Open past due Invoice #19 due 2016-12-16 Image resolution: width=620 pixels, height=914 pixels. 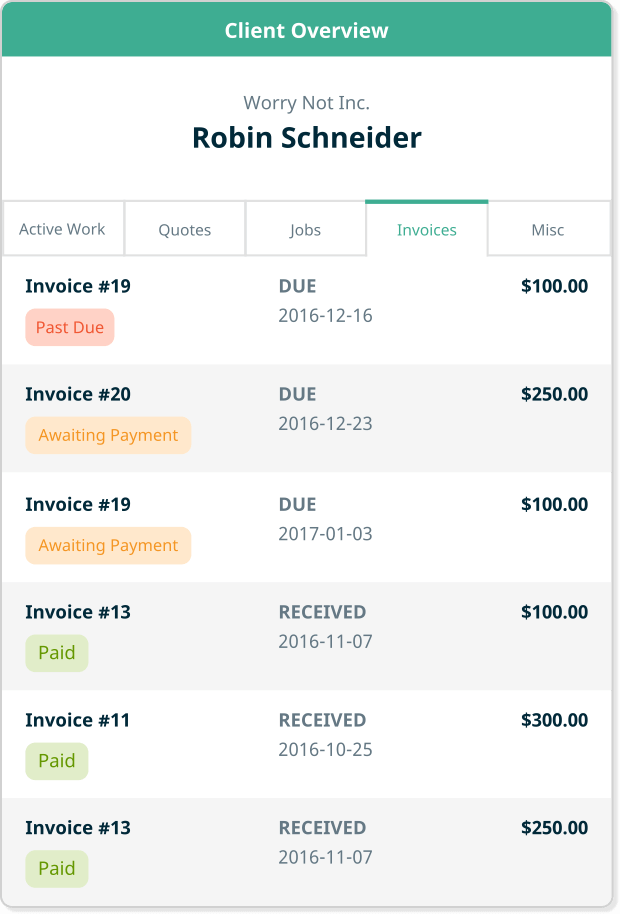click(306, 311)
